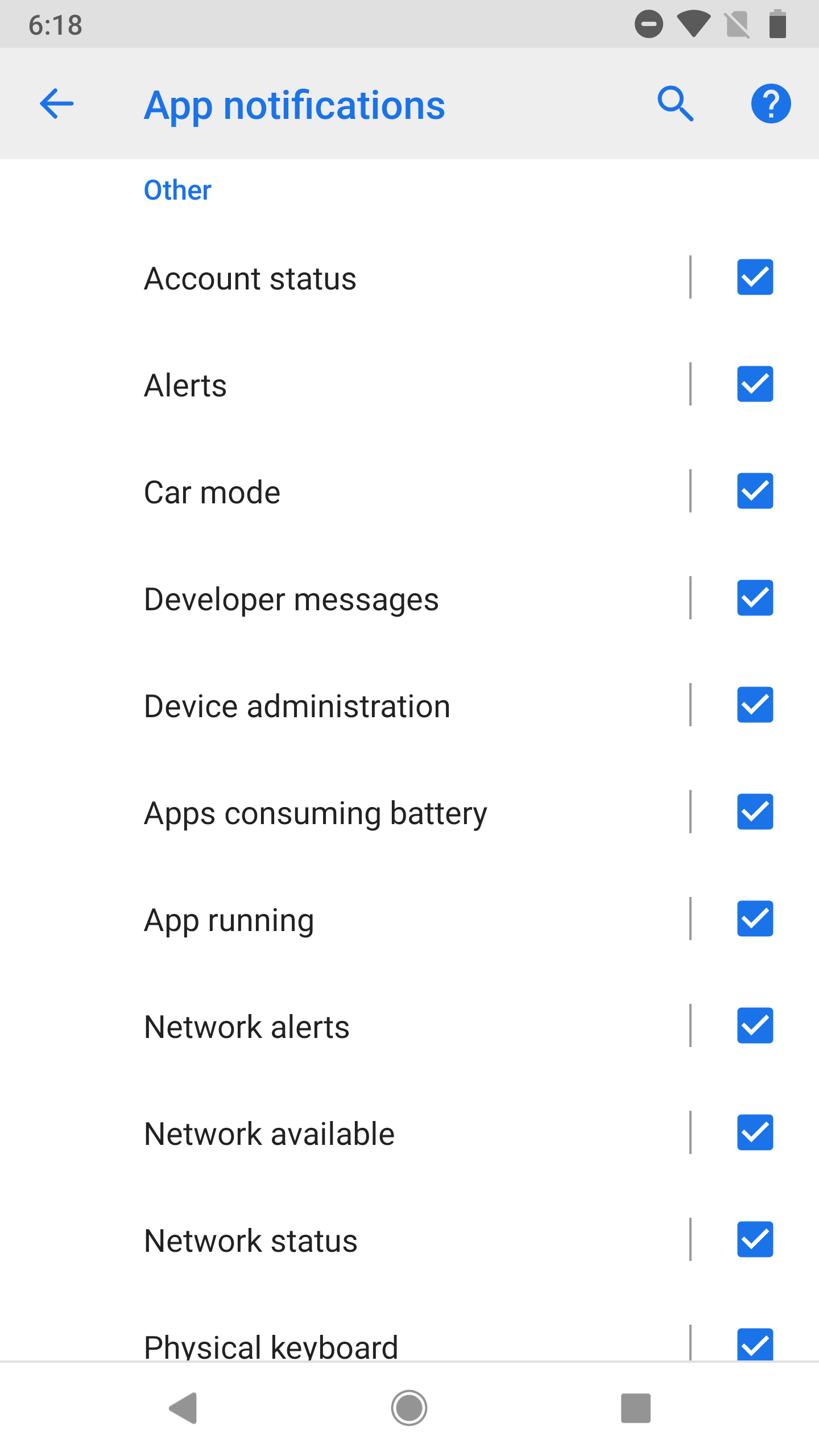Viewport: 819px width, 1456px height.
Task: Disable Car mode notifications checkbox
Action: (755, 491)
